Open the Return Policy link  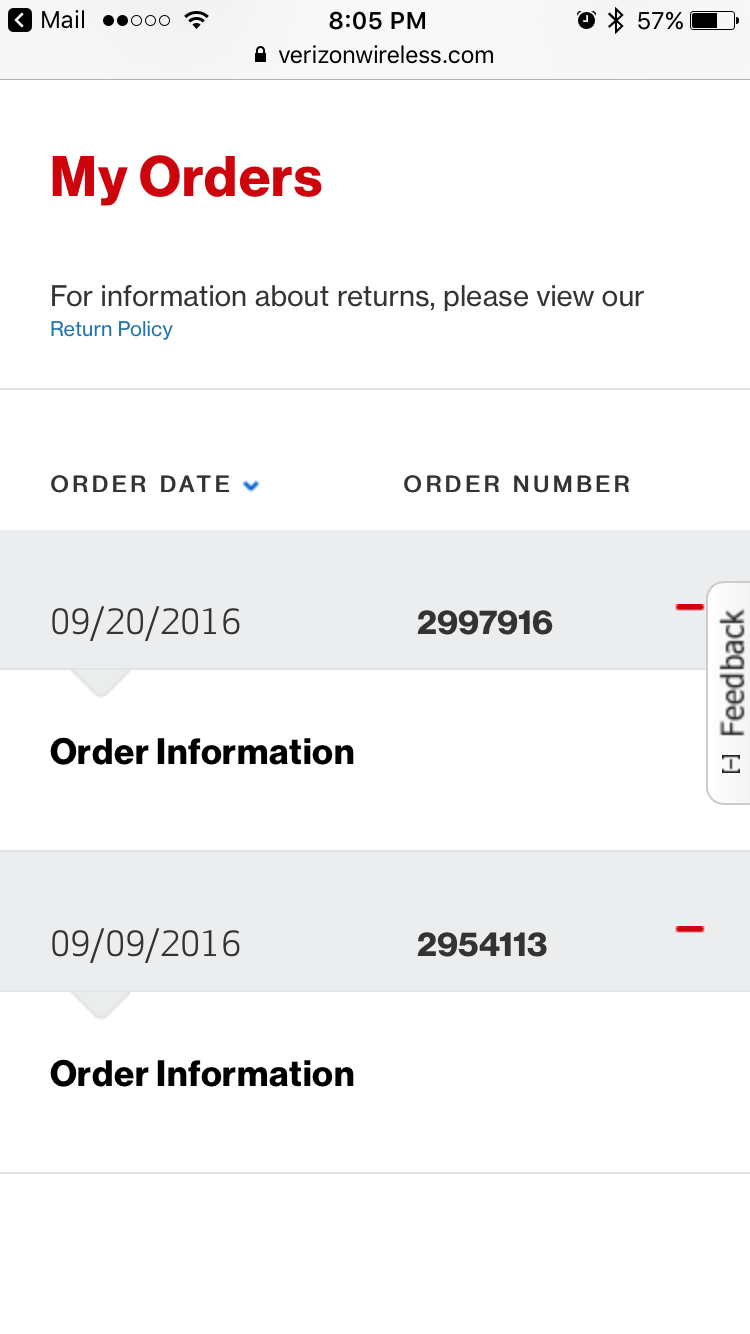pos(111,329)
